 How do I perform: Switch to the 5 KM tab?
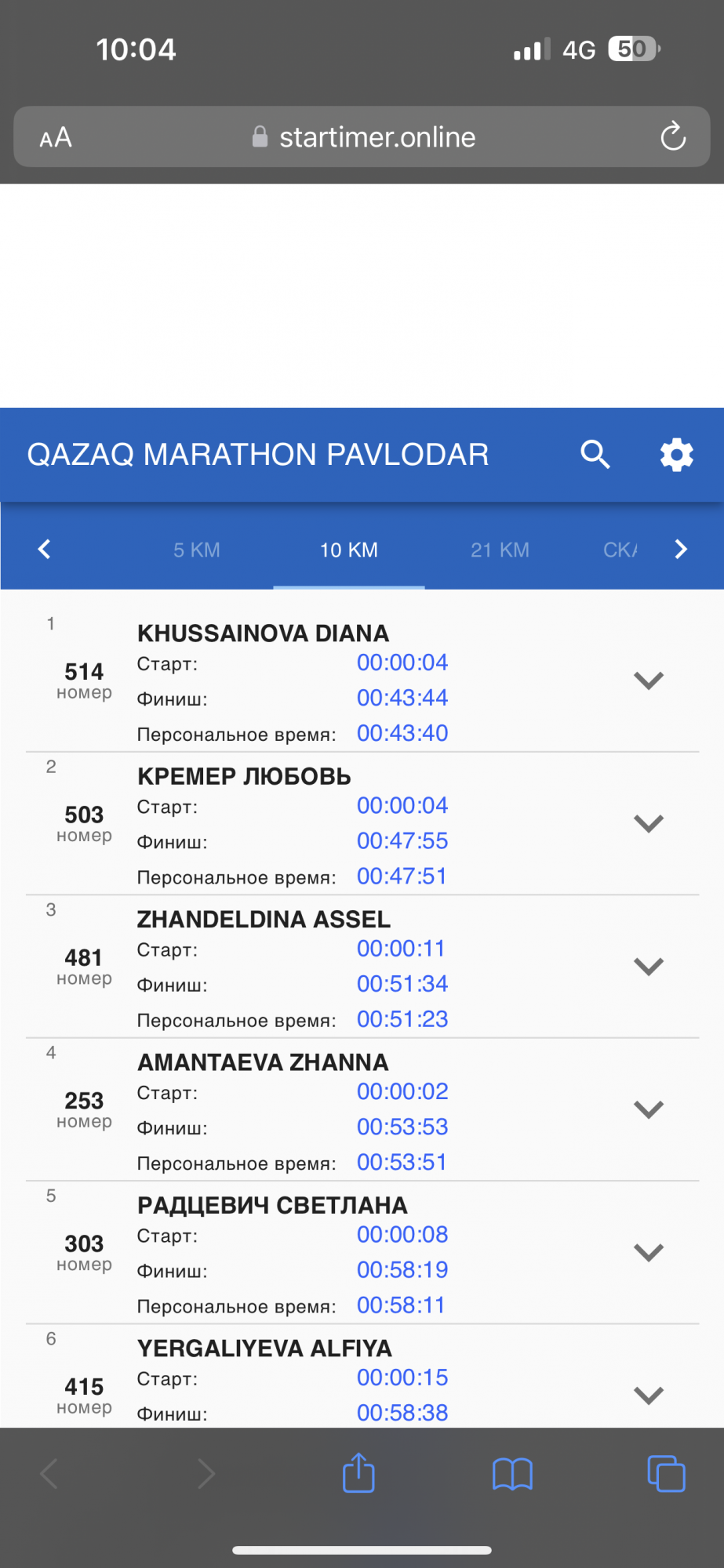[x=197, y=550]
